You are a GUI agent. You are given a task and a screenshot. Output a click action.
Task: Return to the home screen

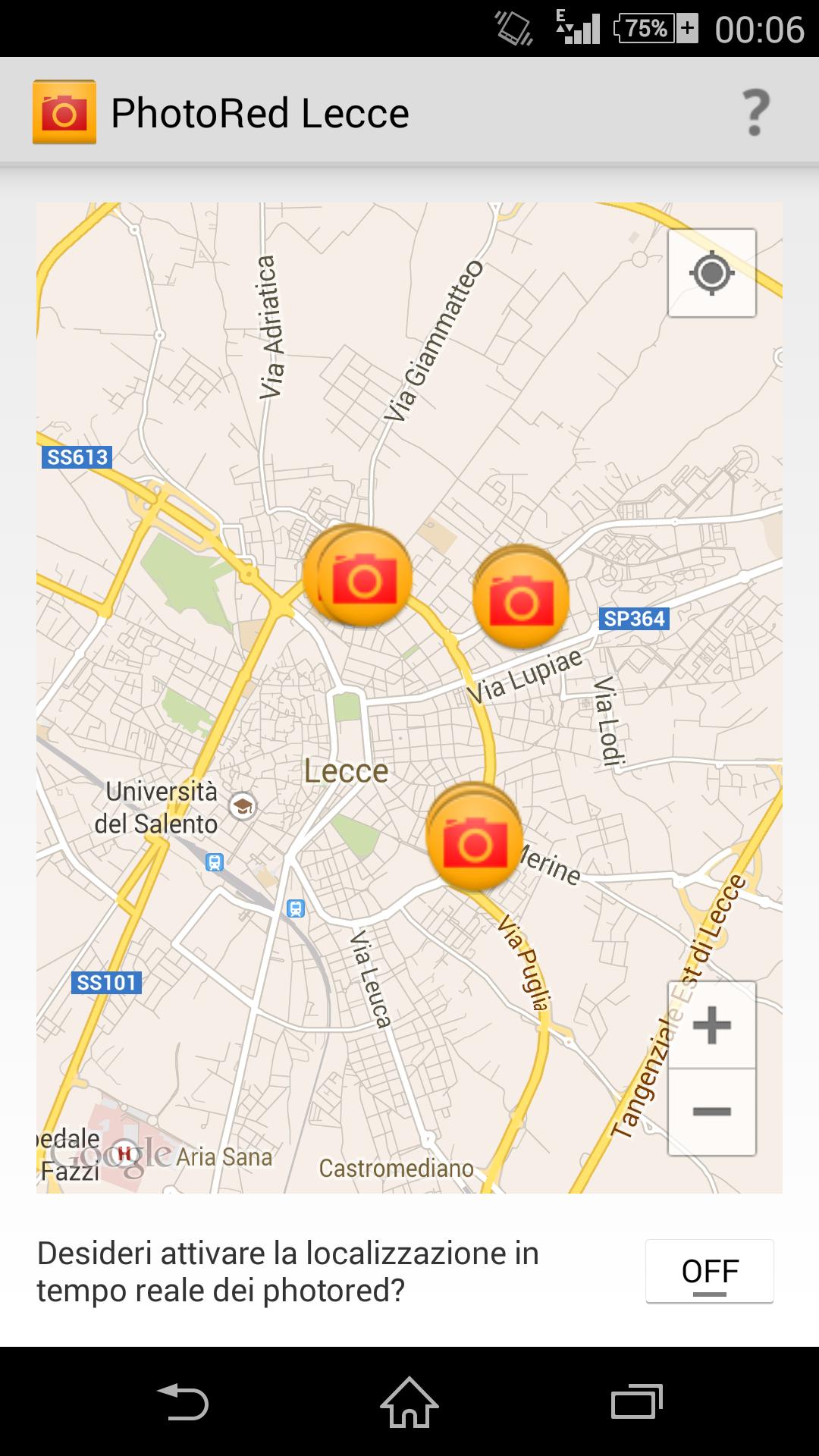click(409, 1401)
